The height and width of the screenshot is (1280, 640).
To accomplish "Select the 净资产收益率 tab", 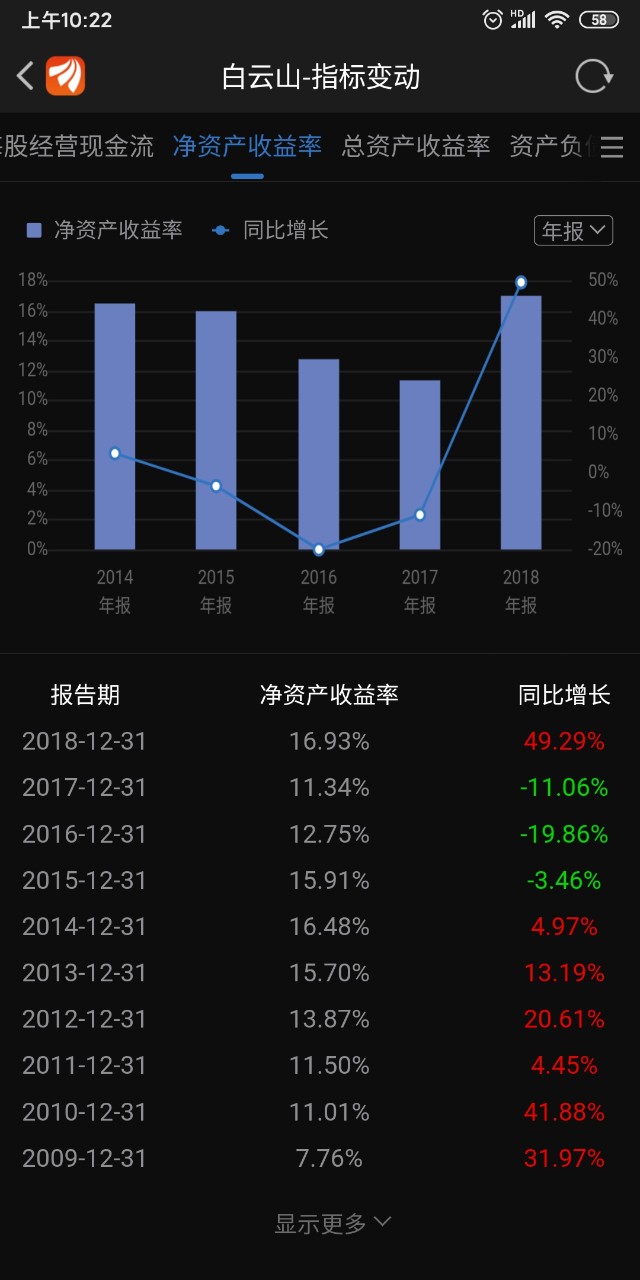I will pyautogui.click(x=247, y=147).
